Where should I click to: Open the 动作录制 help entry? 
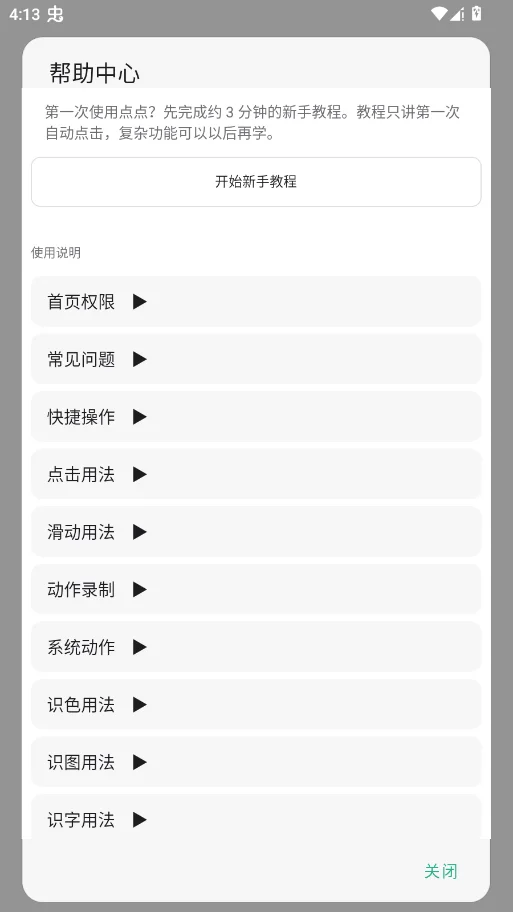[x=256, y=589]
